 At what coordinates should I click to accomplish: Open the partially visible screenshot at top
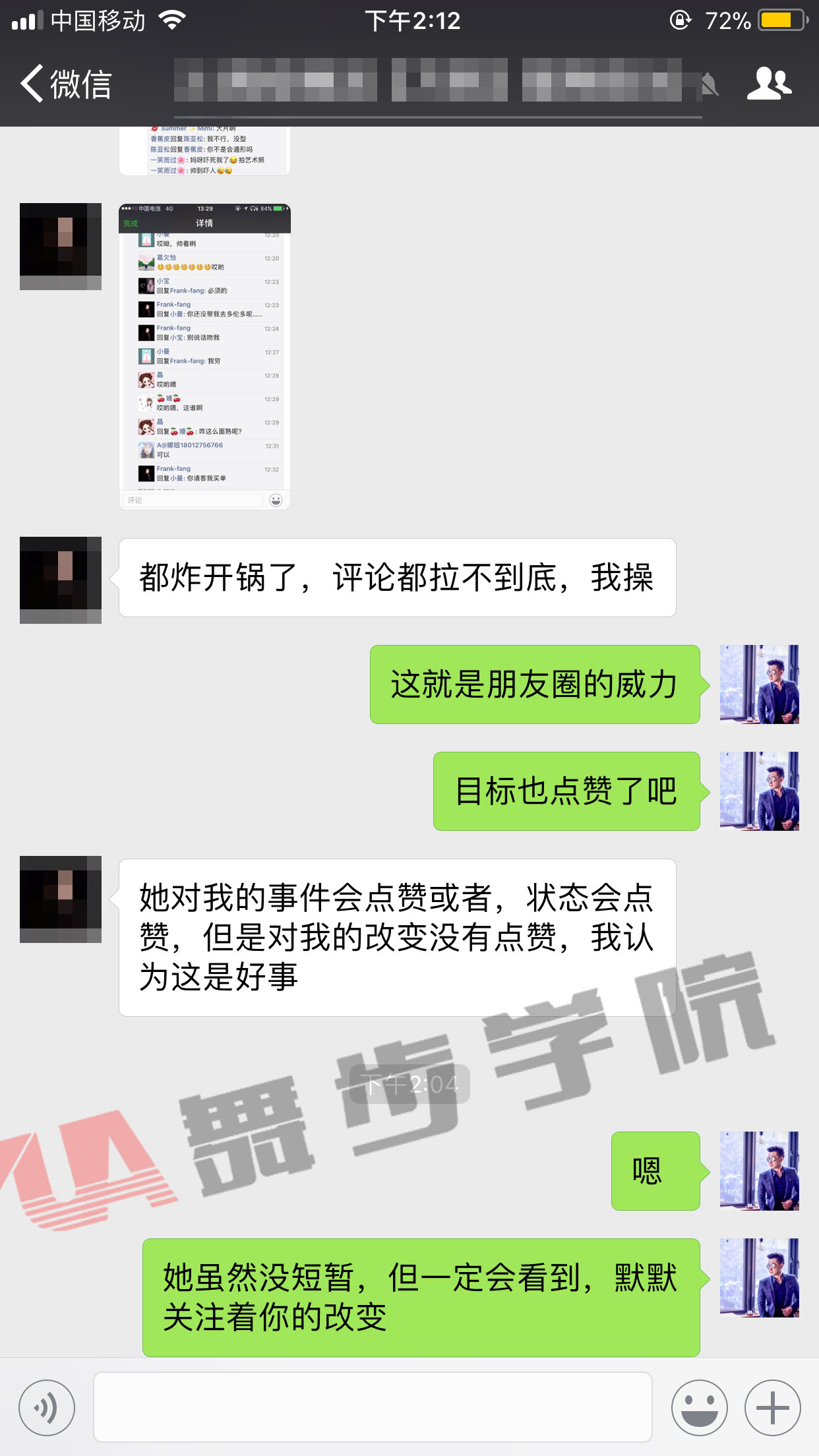[x=204, y=150]
